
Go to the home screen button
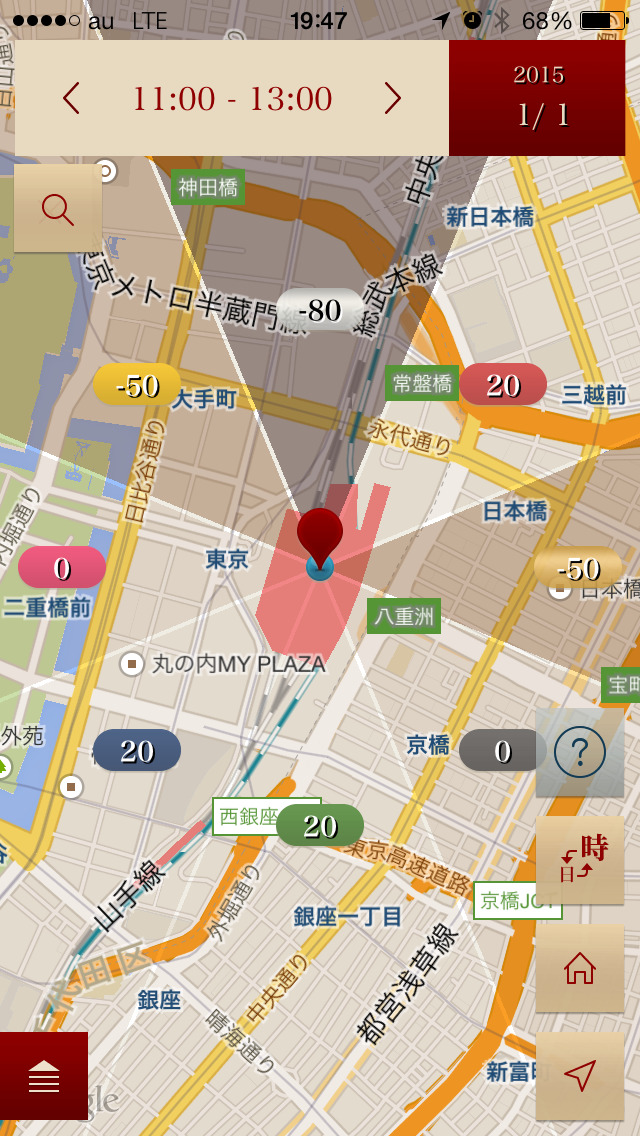(579, 968)
